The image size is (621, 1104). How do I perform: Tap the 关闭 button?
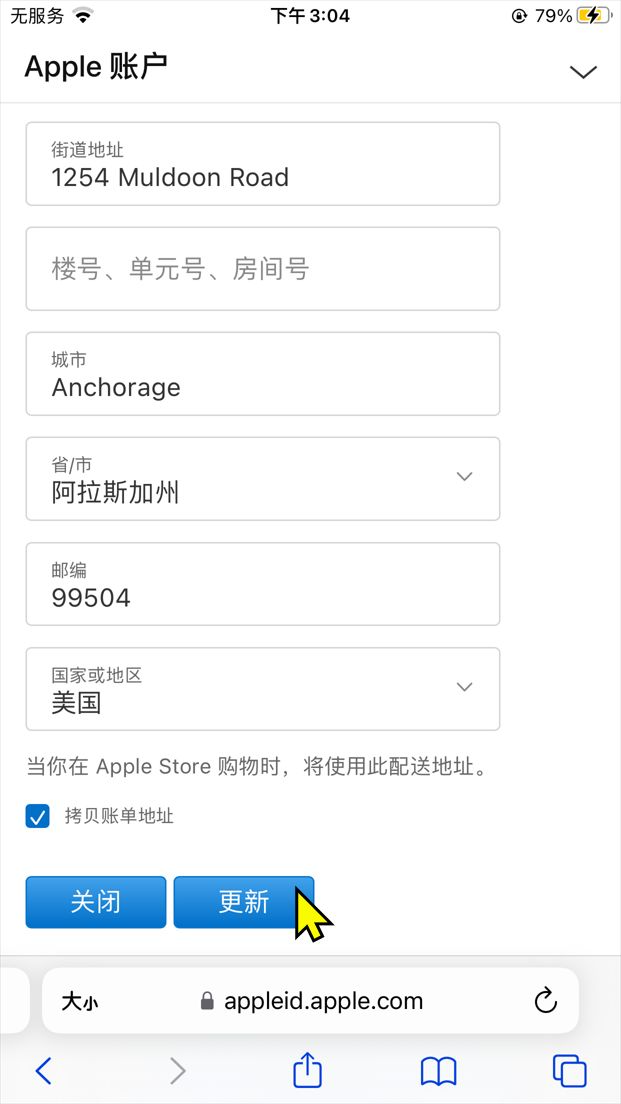pyautogui.click(x=96, y=902)
